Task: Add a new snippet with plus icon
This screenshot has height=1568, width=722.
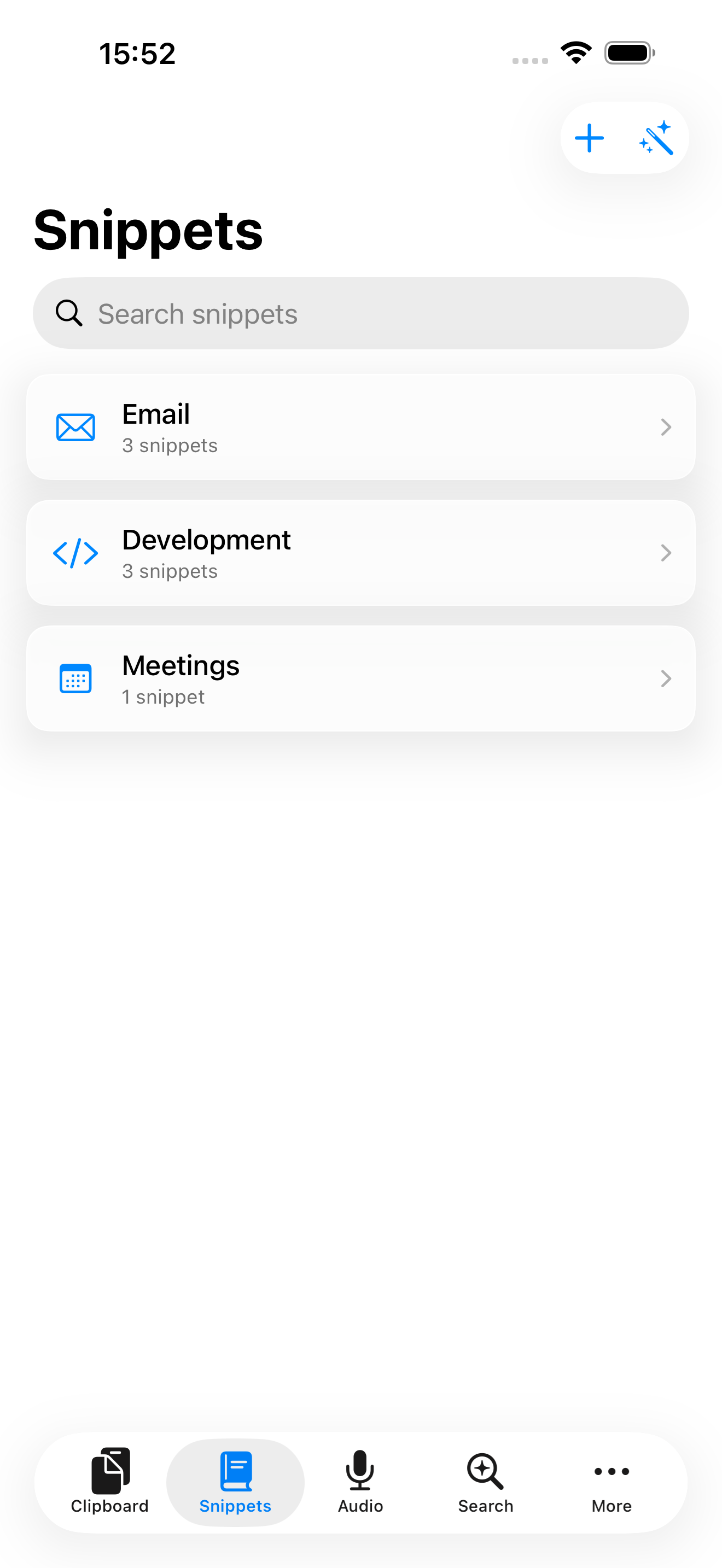Action: point(589,138)
